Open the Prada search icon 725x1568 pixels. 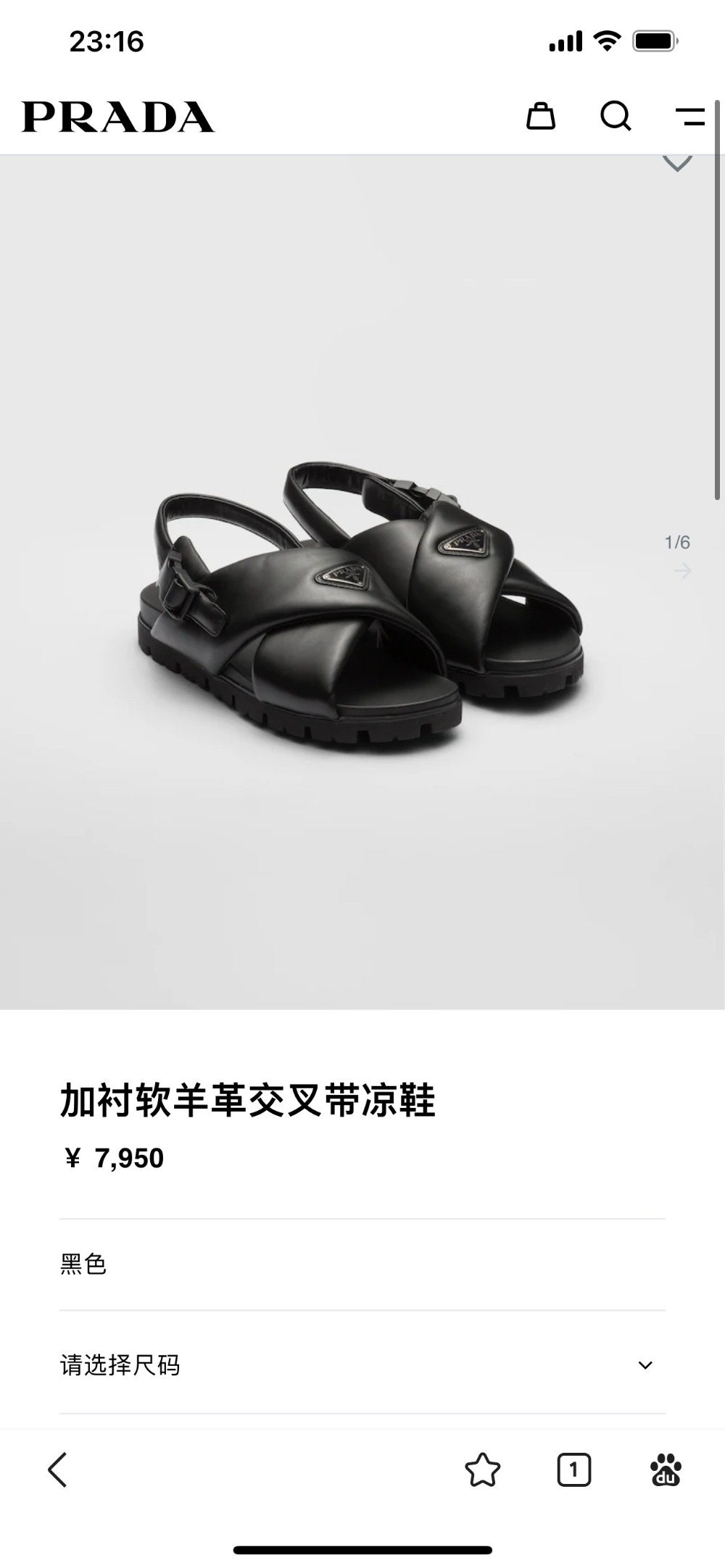pos(616,116)
